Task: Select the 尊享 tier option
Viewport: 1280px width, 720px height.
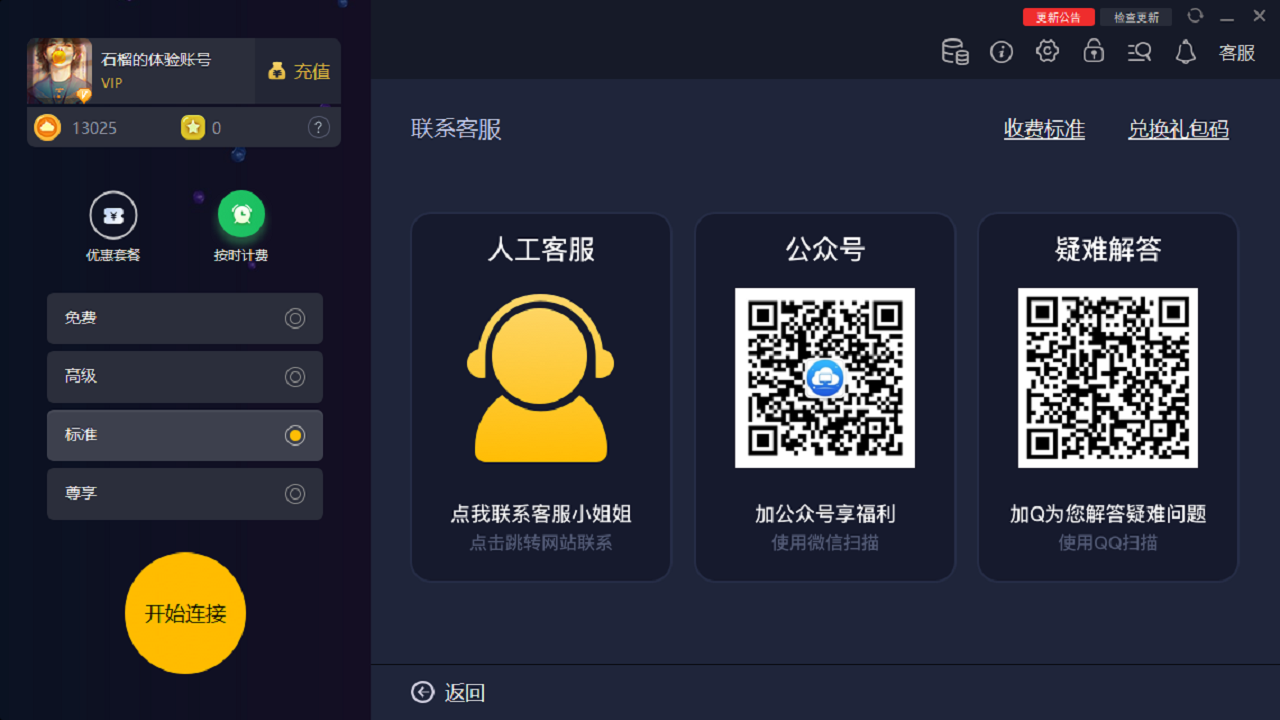Action: pos(185,494)
